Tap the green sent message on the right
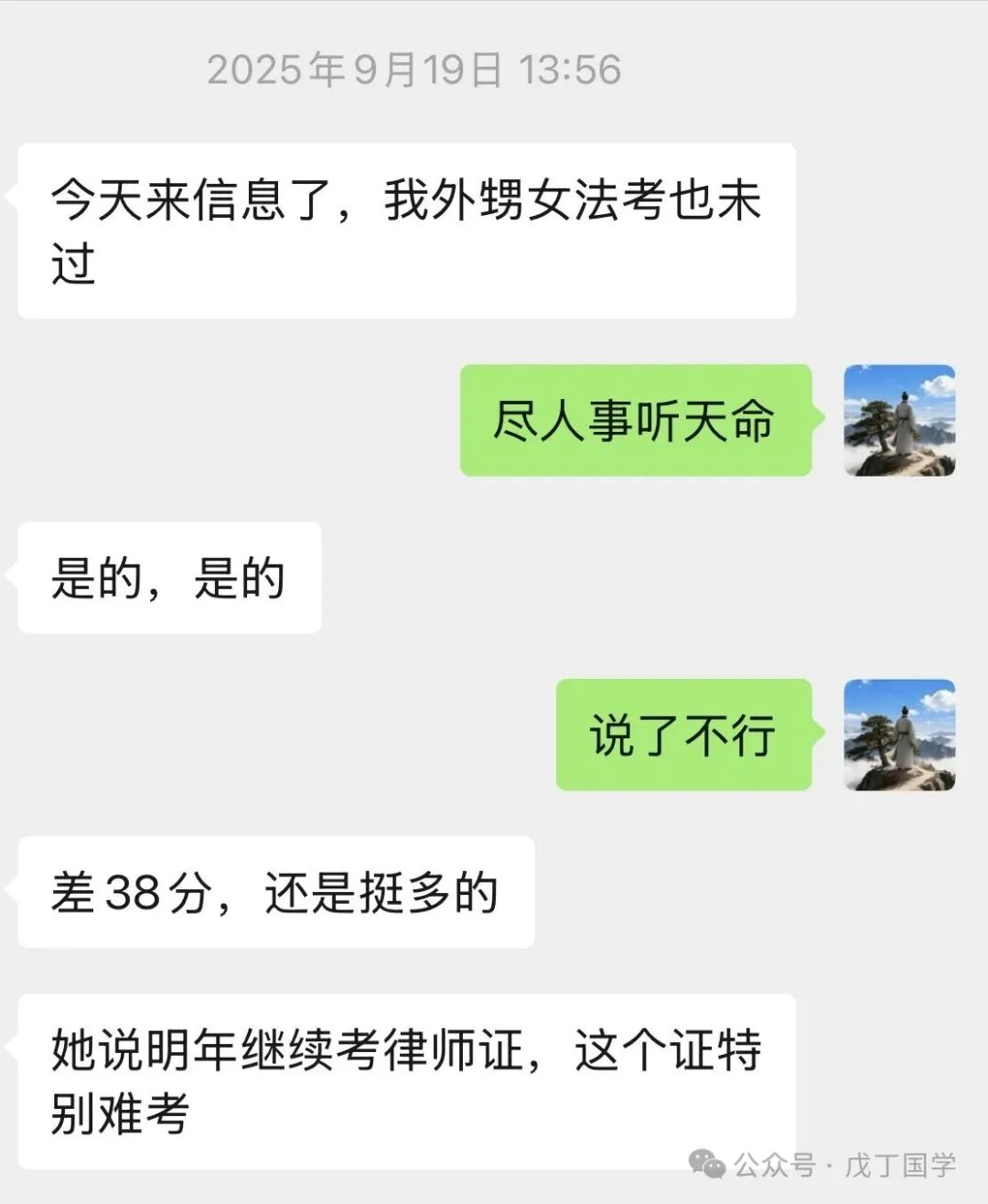This screenshot has width=988, height=1204. point(636,423)
